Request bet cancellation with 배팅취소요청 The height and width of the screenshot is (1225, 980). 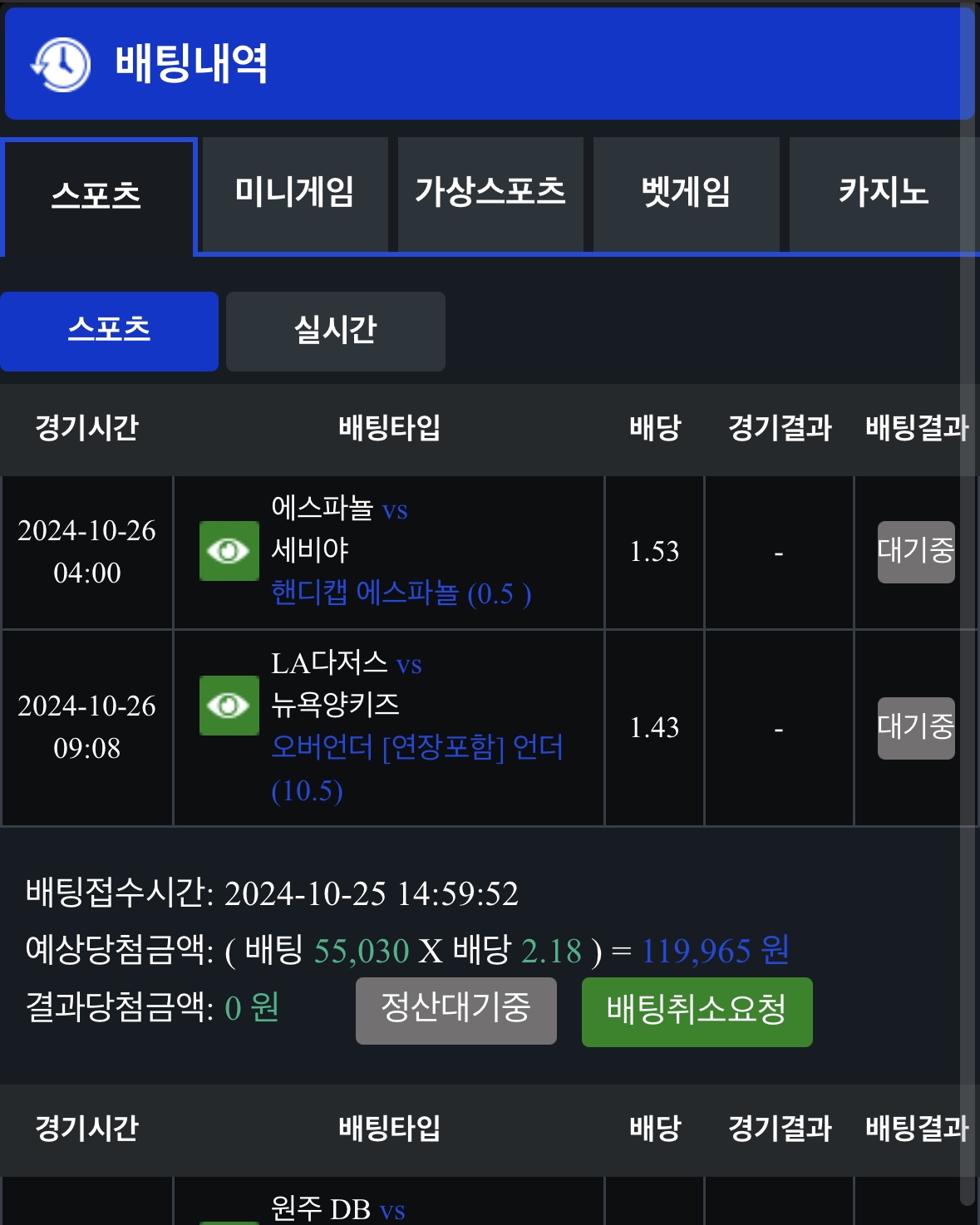coord(697,1011)
